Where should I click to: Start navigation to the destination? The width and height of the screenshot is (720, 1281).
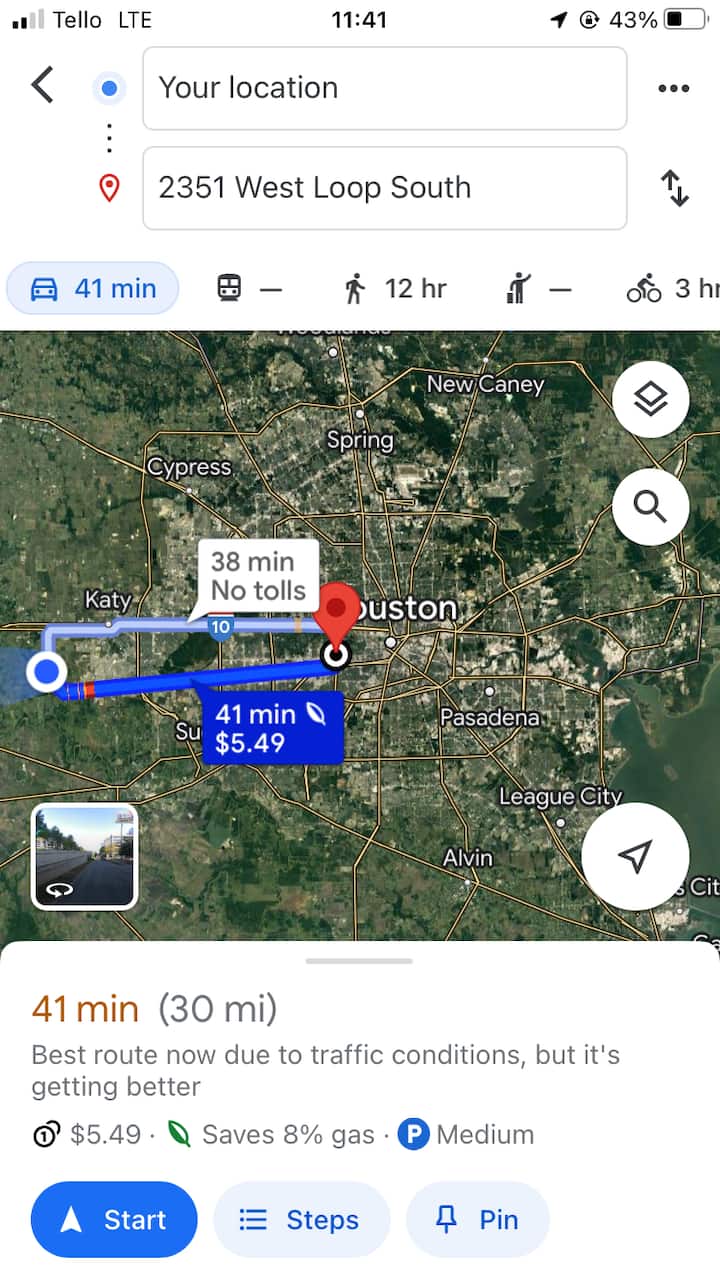[114, 1220]
